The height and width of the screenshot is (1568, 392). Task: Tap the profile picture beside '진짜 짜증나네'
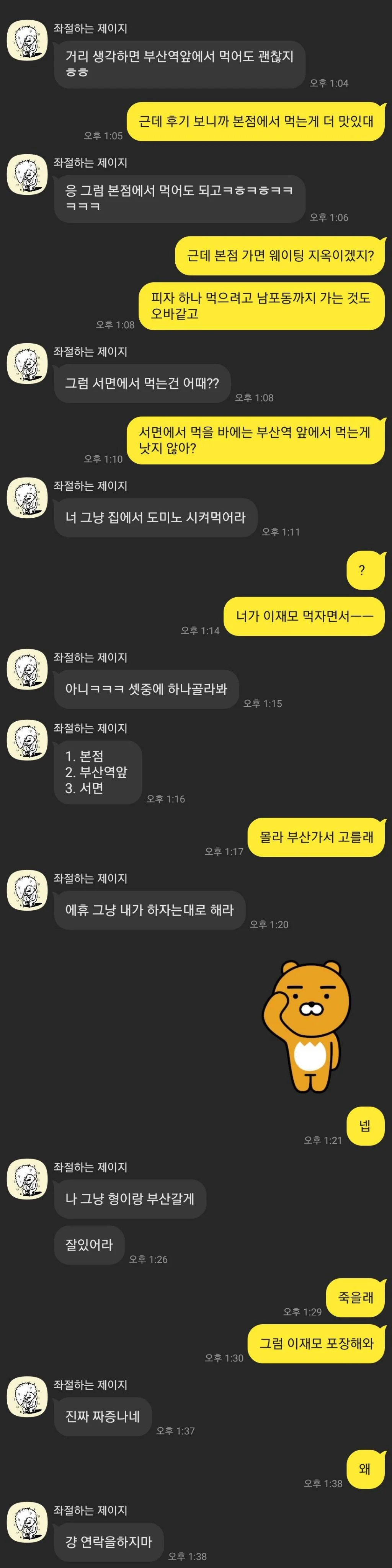pyautogui.click(x=27, y=1397)
